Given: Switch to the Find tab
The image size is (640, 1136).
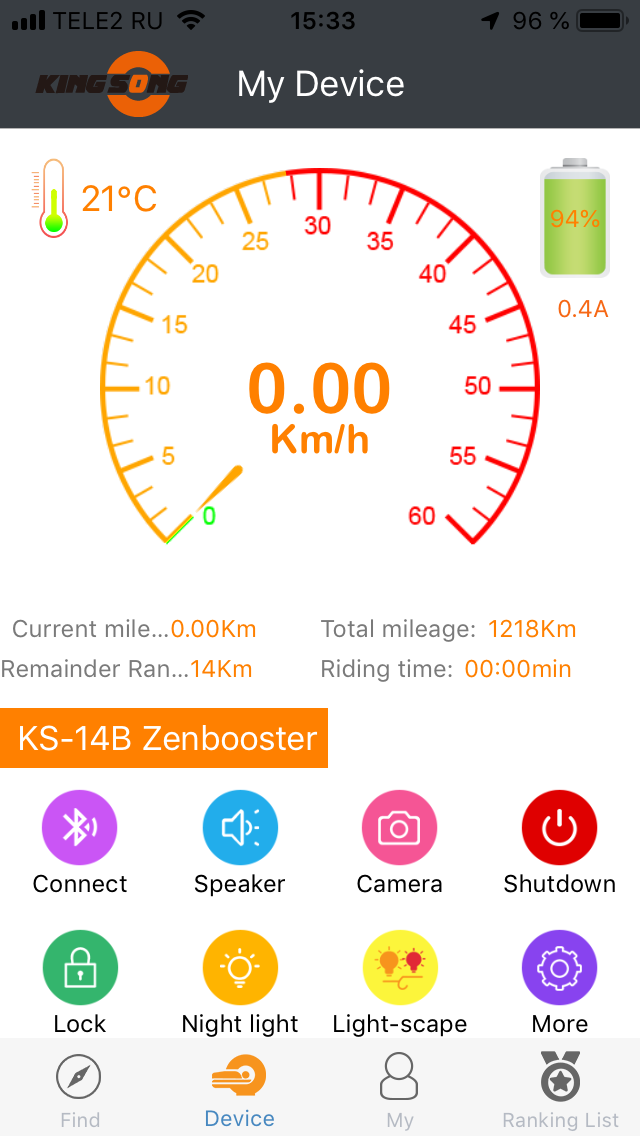Looking at the screenshot, I should (x=80, y=1090).
